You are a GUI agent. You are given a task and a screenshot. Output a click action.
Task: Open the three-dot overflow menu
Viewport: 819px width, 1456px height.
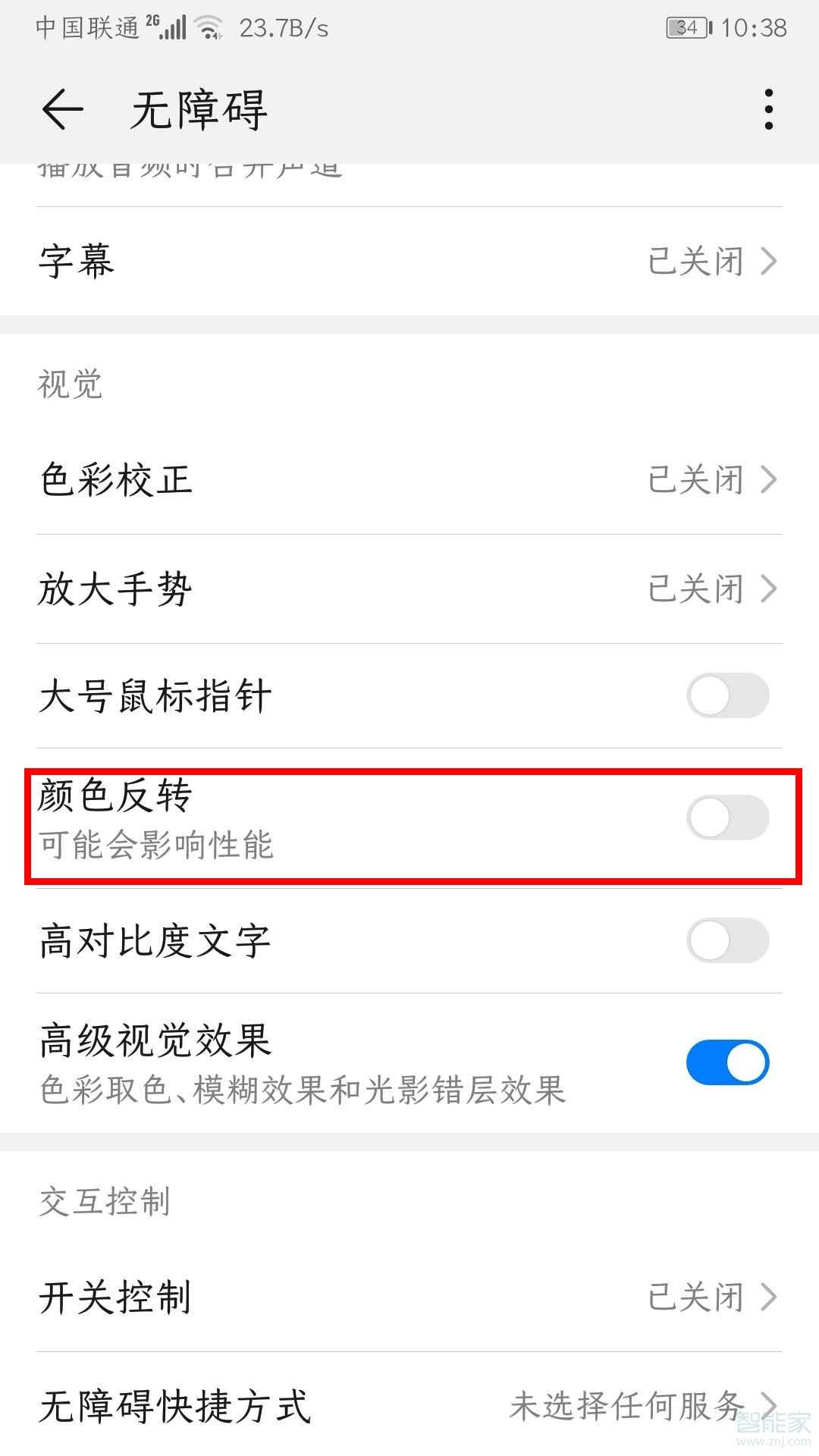pyautogui.click(x=769, y=108)
